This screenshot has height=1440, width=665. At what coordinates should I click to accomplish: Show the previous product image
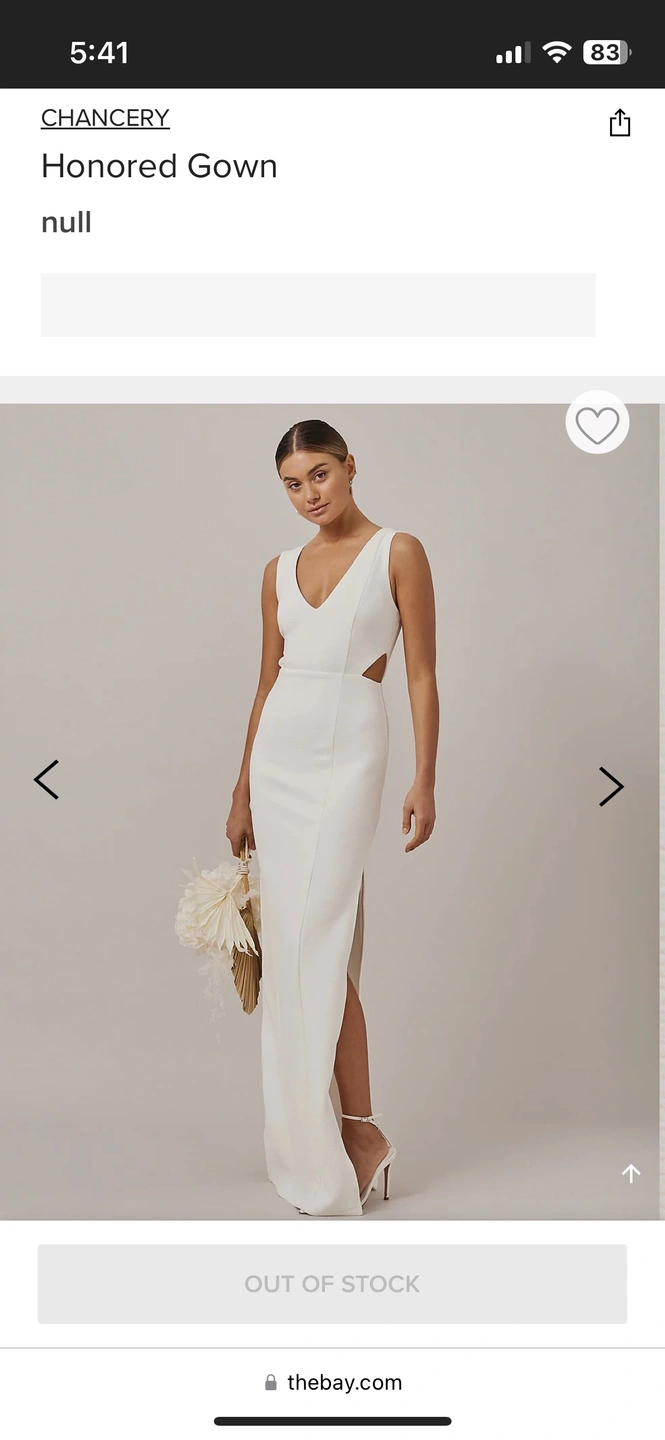click(x=46, y=780)
